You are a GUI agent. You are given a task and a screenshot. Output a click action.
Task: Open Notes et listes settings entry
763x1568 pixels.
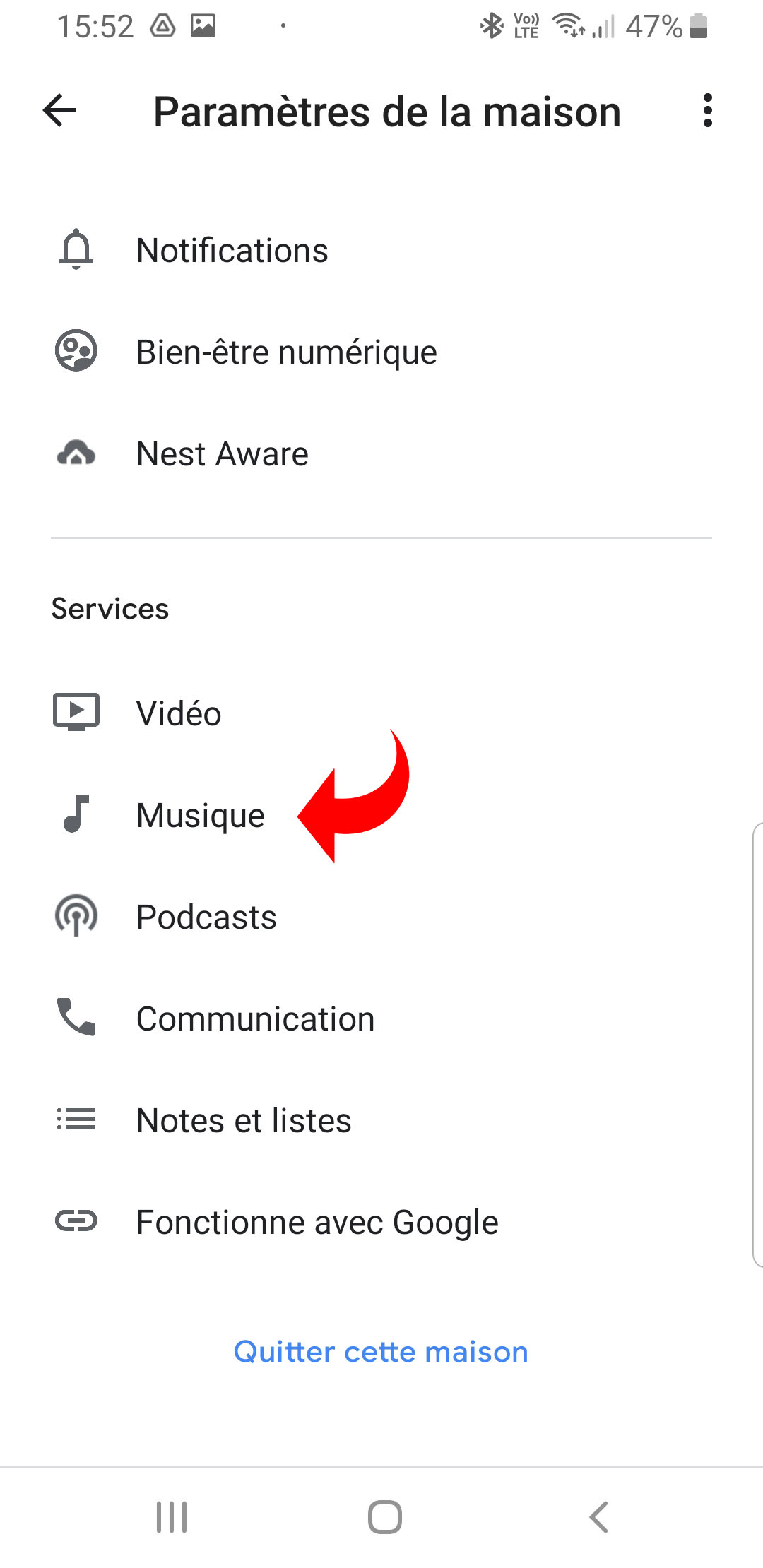point(243,1120)
